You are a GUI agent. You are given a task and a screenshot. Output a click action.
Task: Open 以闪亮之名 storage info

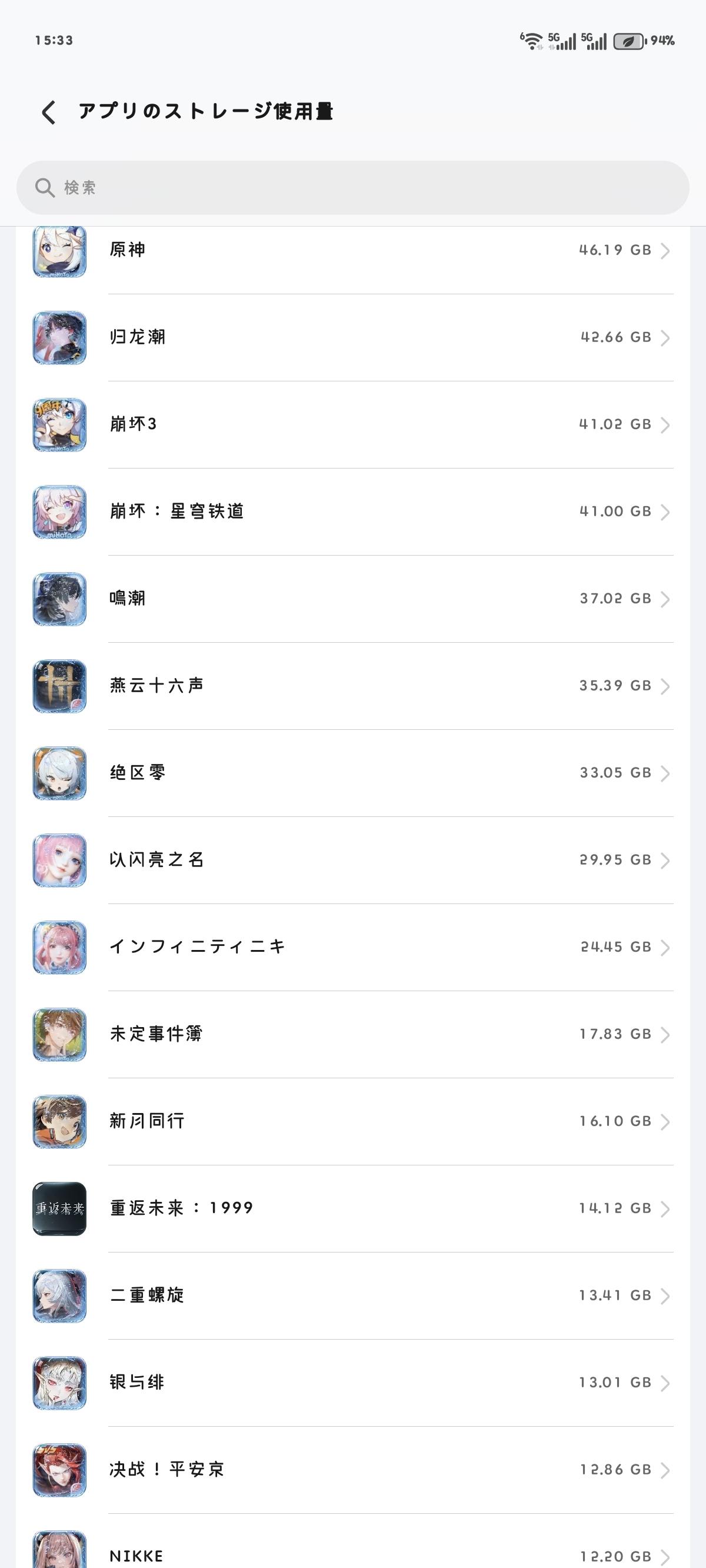tap(353, 860)
